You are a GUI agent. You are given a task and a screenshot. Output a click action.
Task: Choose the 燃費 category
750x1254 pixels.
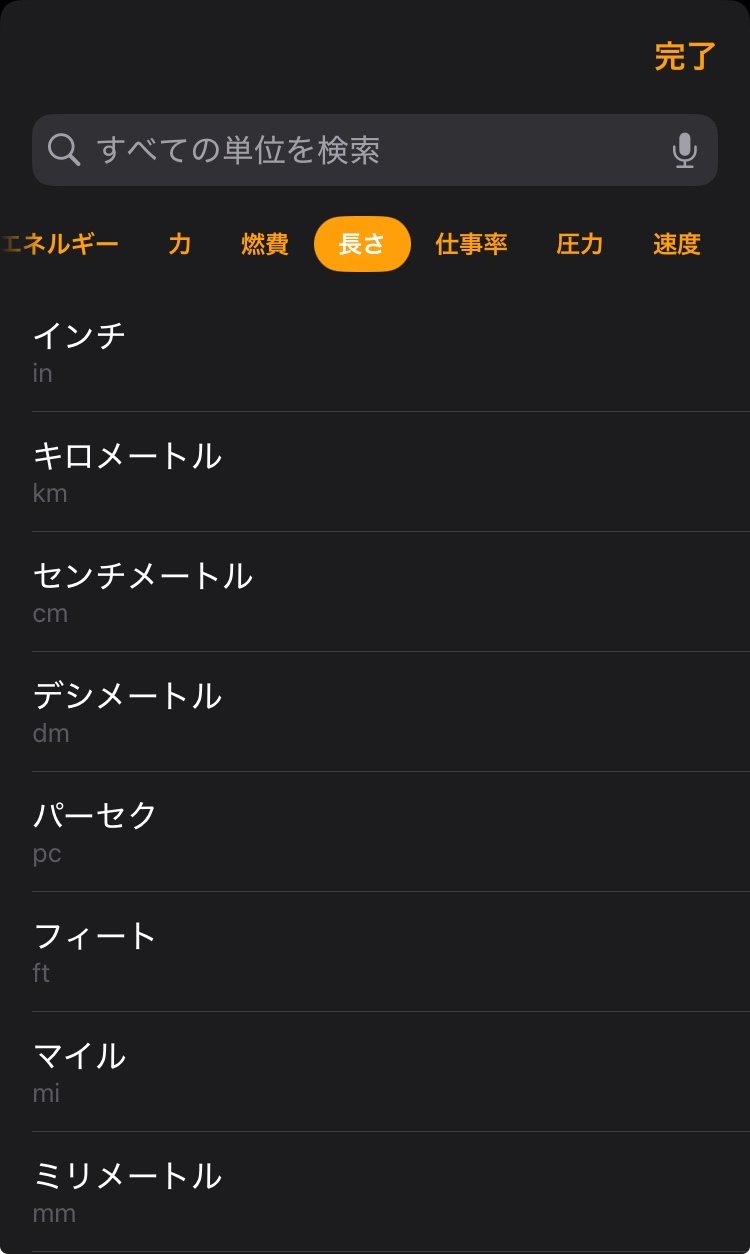coord(264,243)
